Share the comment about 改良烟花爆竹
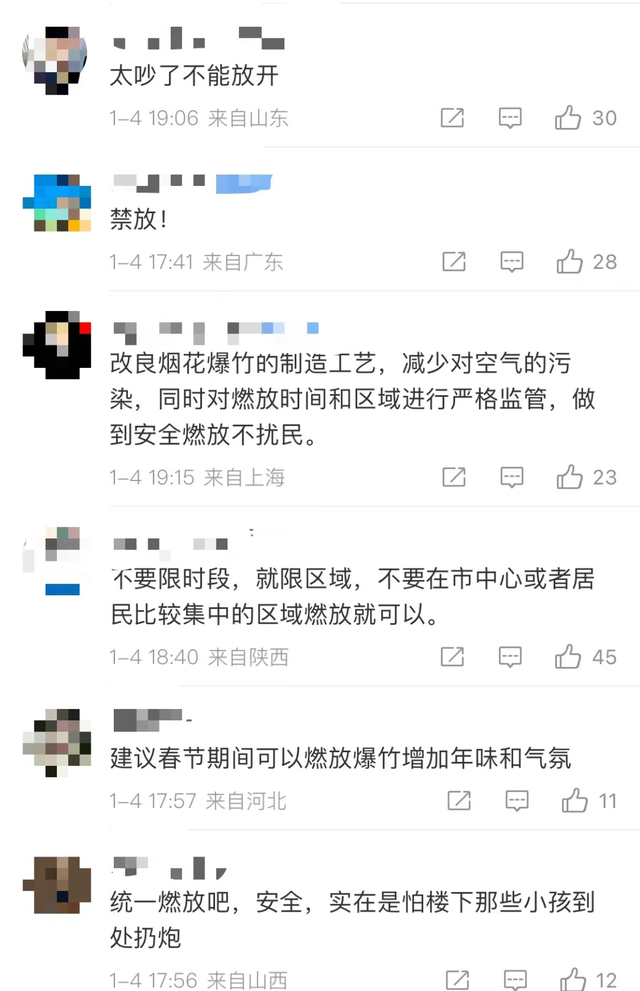The image size is (640, 991). (454, 477)
